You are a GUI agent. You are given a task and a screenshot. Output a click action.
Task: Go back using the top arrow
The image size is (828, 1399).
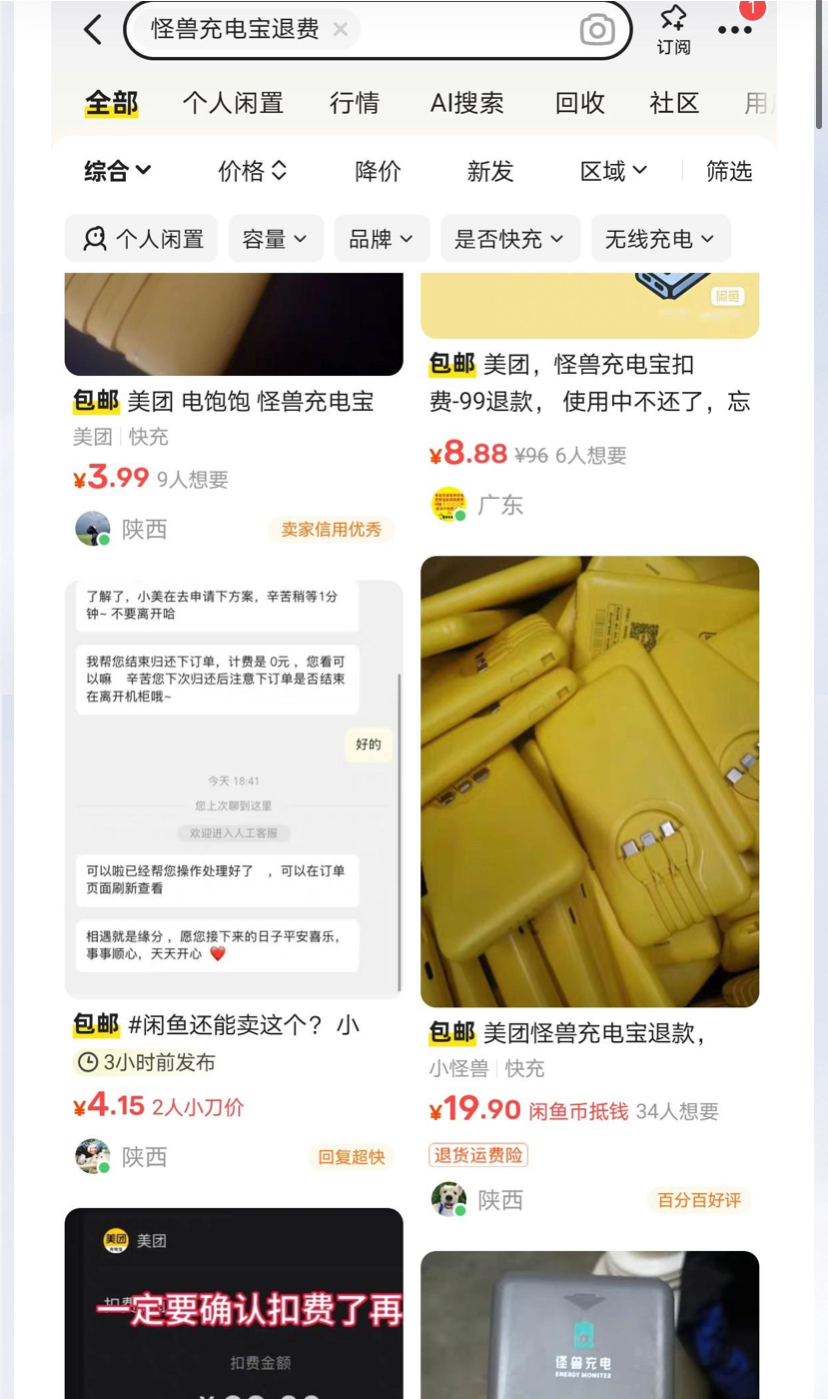tap(93, 30)
